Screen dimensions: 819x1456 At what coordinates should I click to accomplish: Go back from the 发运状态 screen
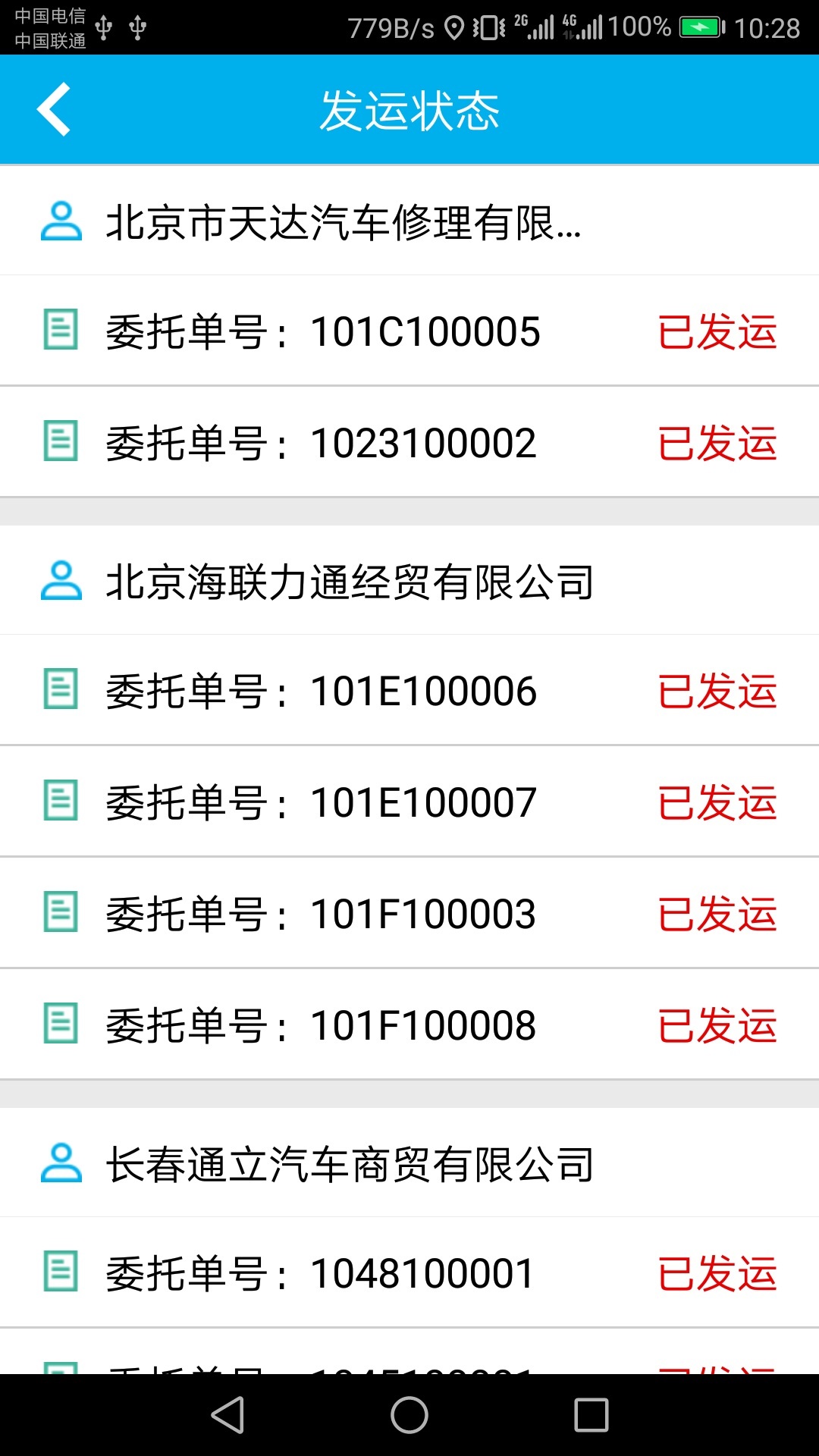coord(55,110)
